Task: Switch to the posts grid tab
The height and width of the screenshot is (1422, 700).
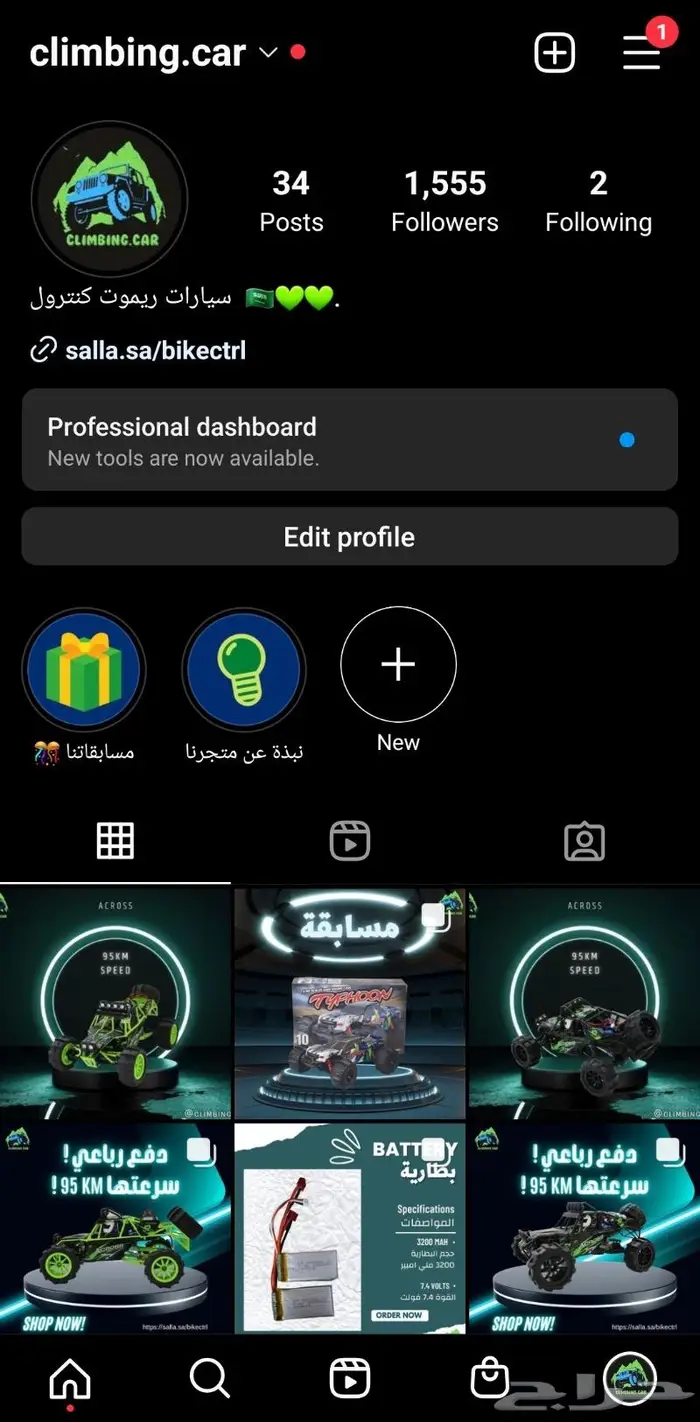Action: tap(115, 841)
